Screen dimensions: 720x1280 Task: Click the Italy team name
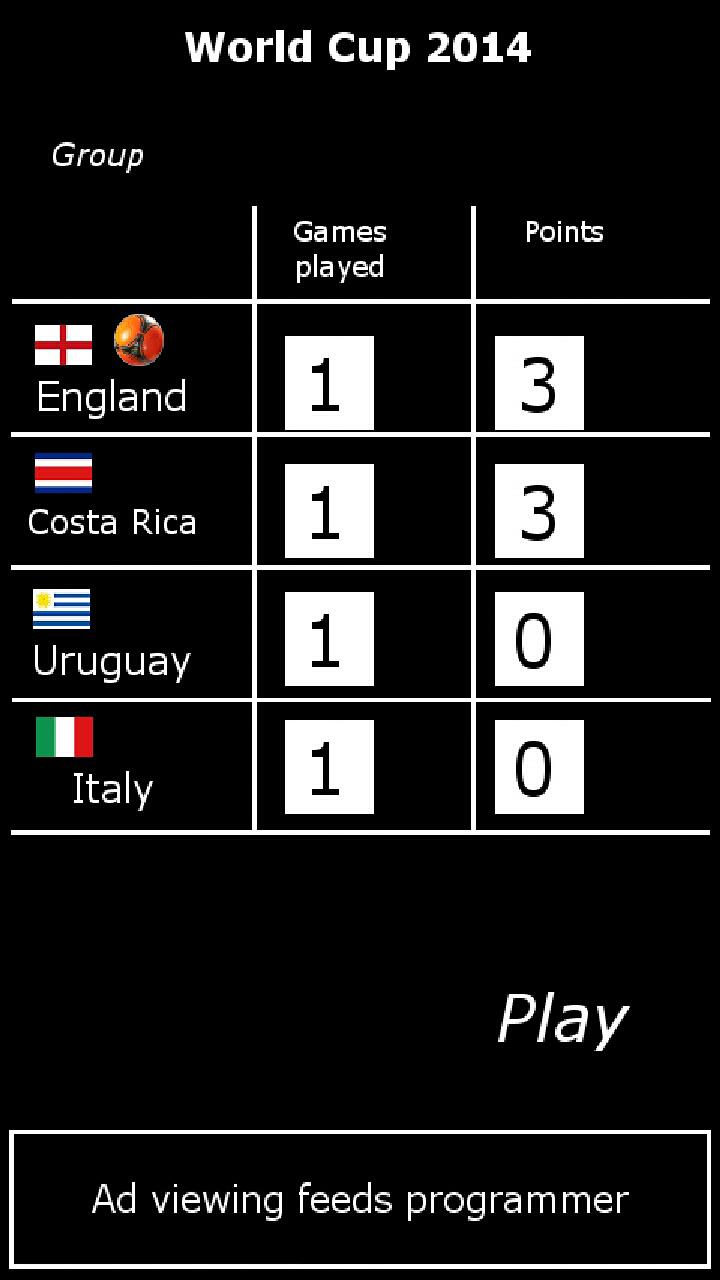click(x=111, y=787)
